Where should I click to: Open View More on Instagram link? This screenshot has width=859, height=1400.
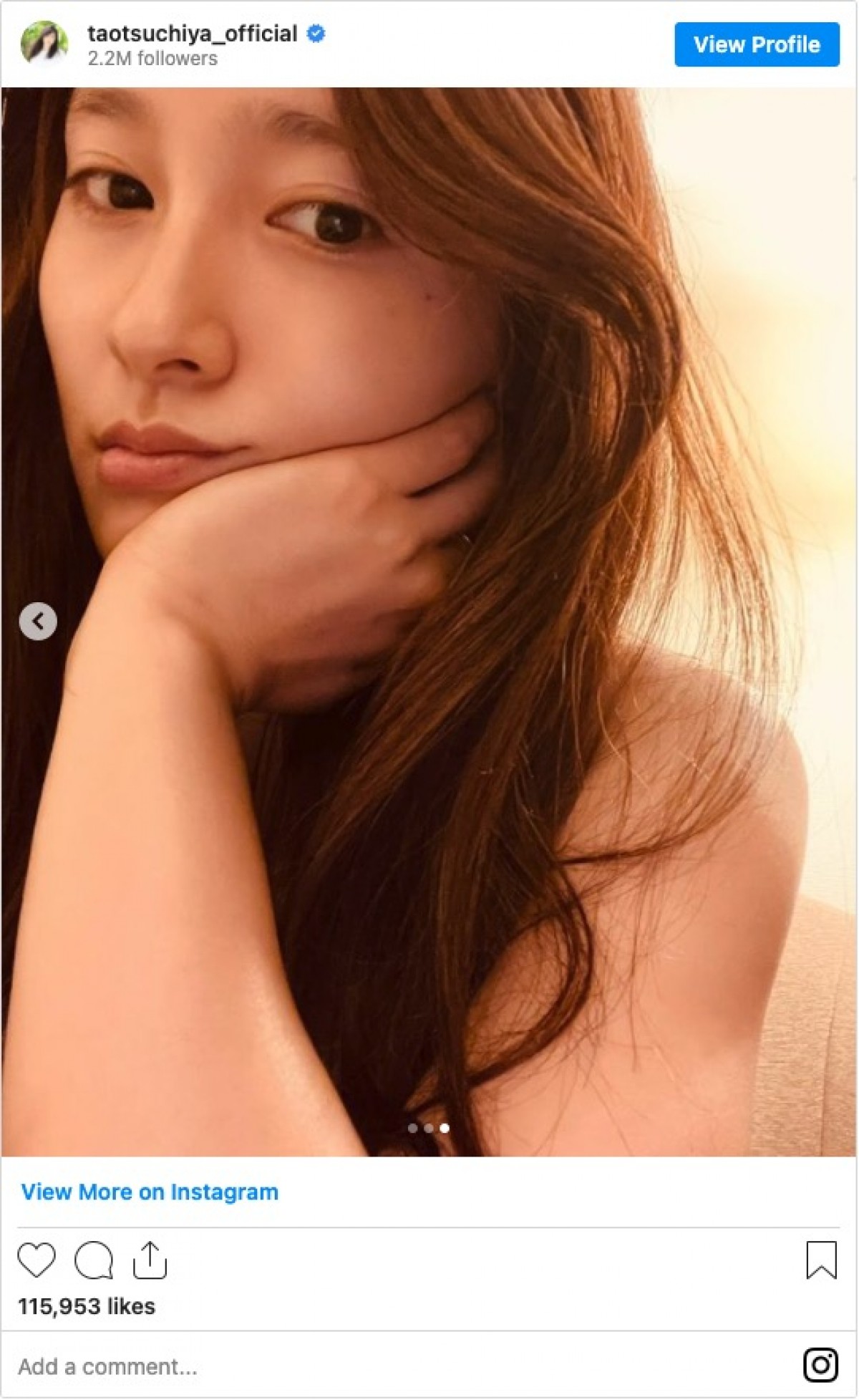click(150, 1192)
